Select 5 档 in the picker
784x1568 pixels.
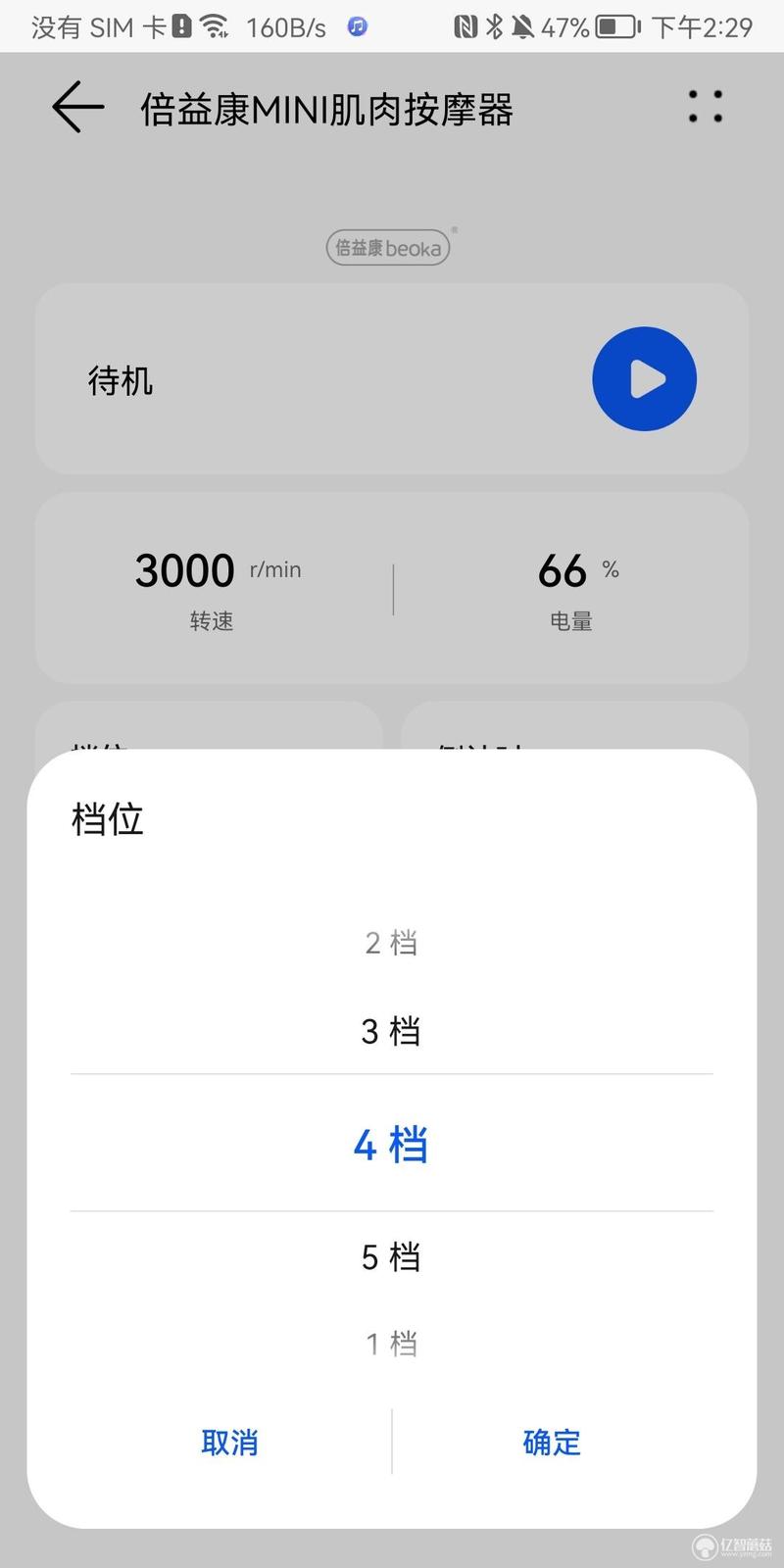[391, 1256]
